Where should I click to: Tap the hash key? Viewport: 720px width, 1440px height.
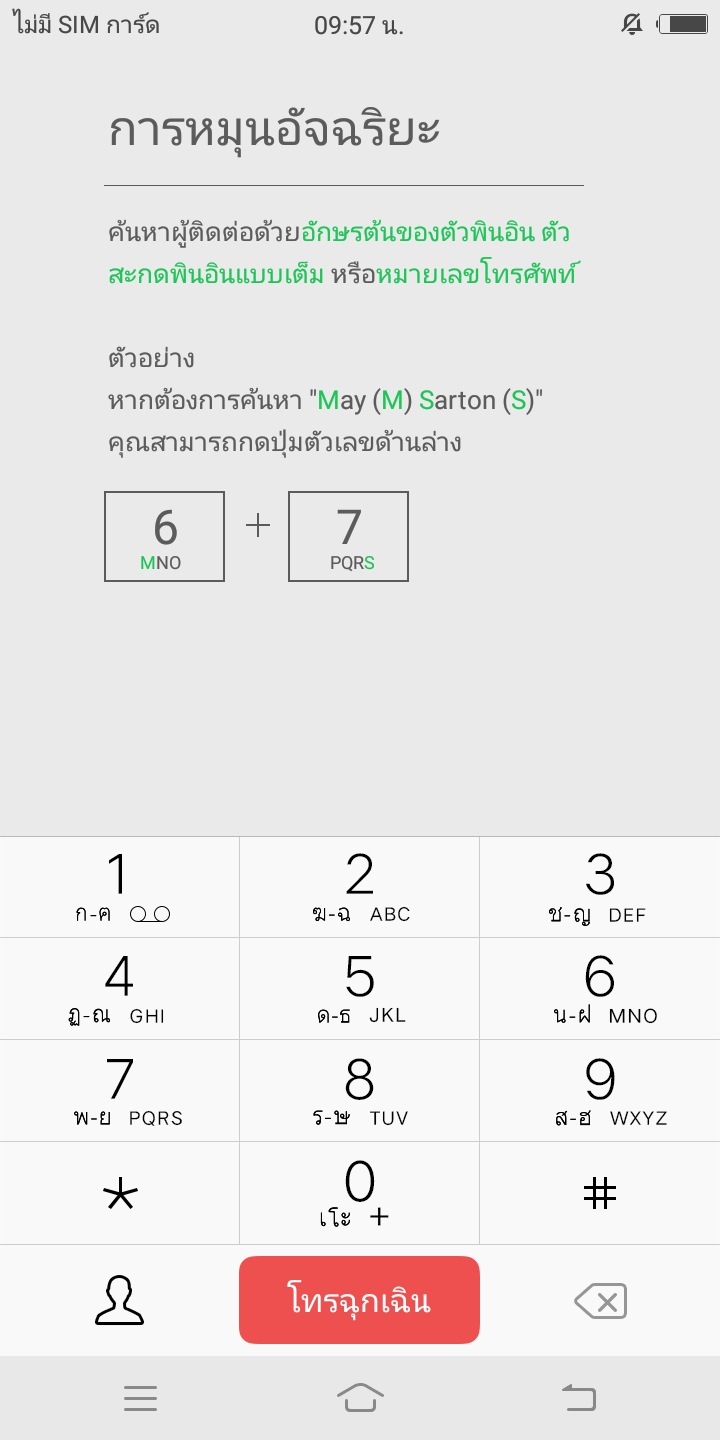(599, 1194)
